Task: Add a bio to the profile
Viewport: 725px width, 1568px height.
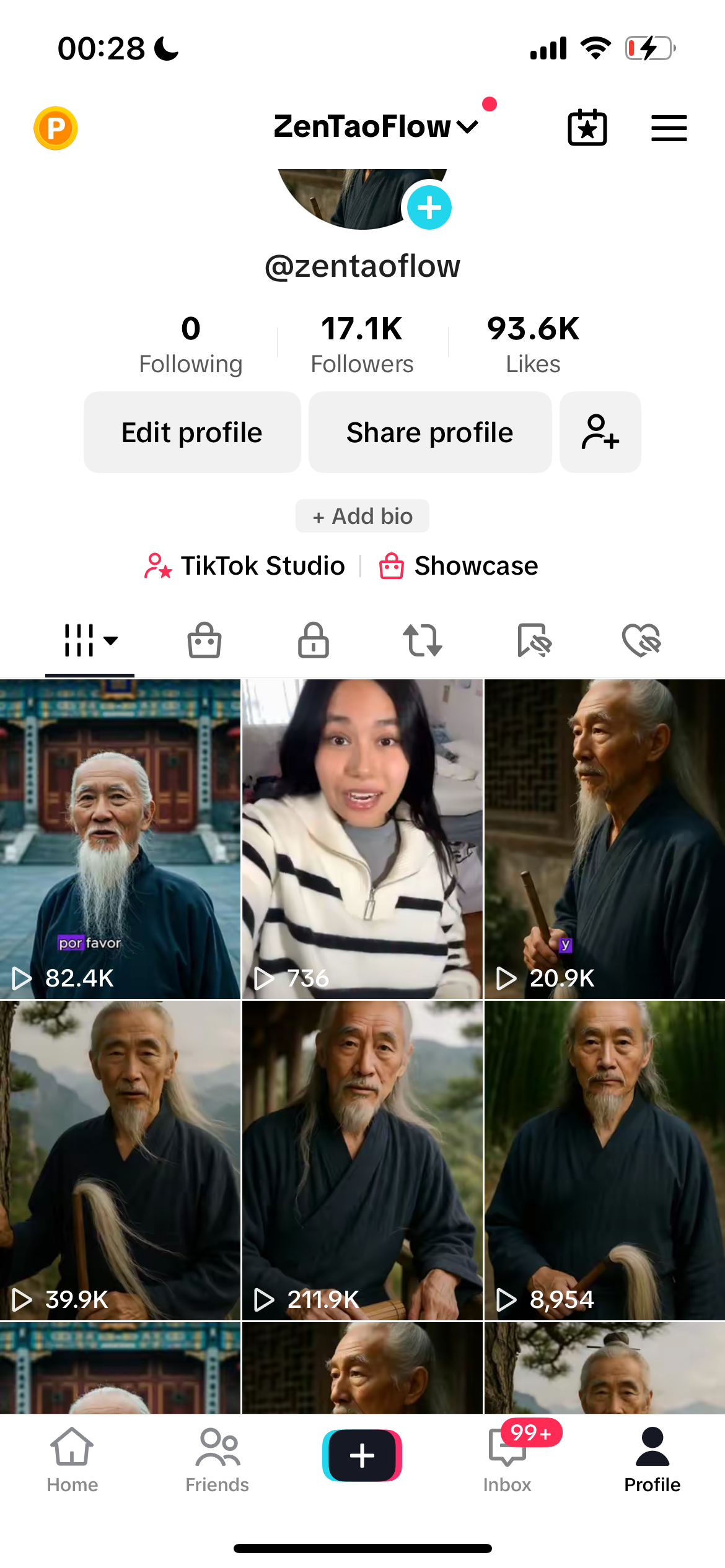Action: [362, 516]
